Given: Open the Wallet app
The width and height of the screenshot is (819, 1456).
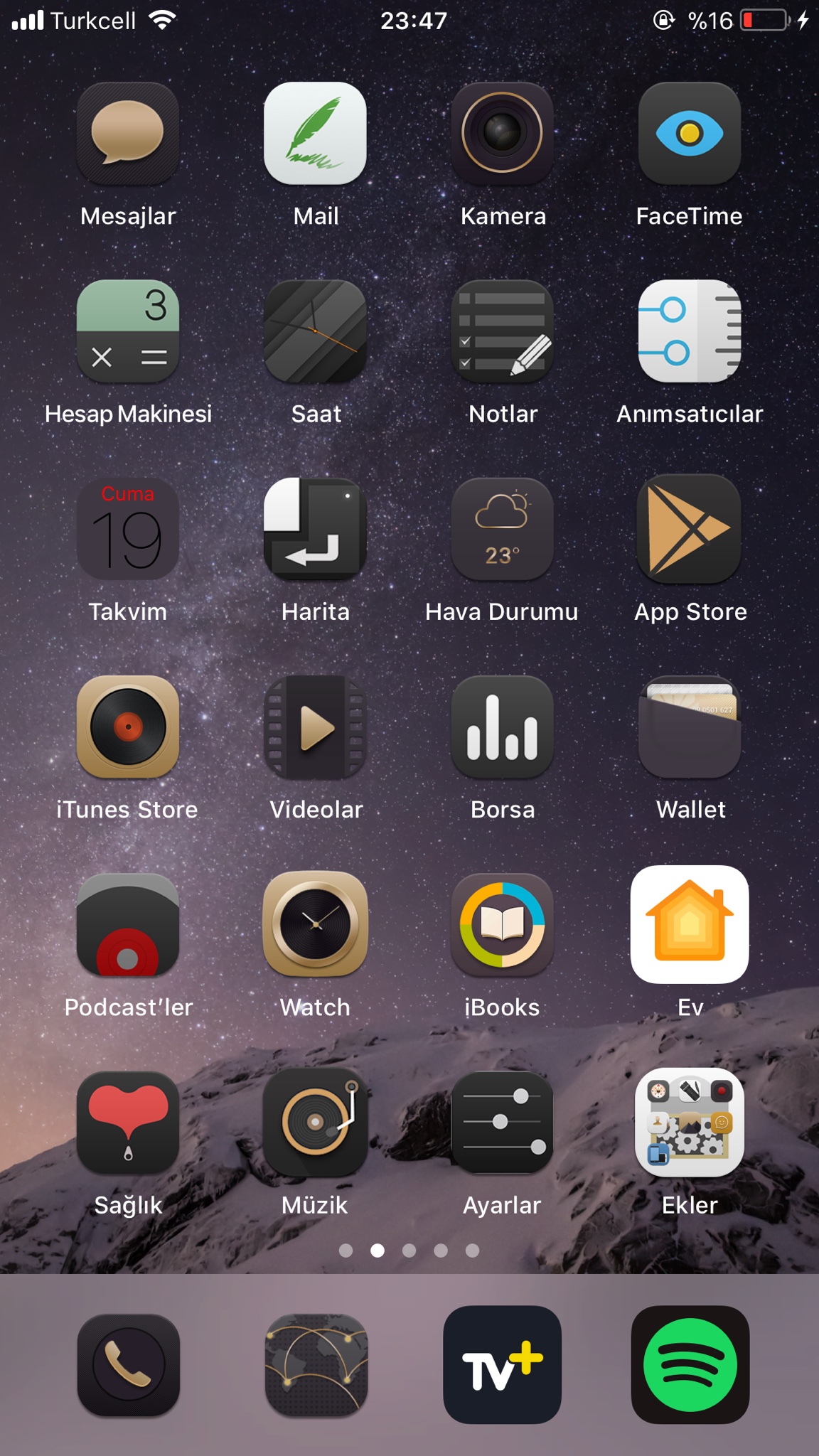Looking at the screenshot, I should click(x=689, y=726).
